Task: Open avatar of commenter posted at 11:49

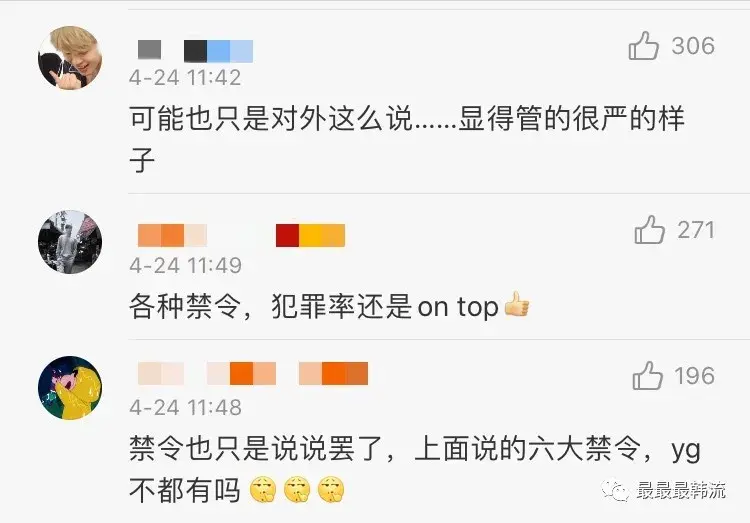Action: [69, 241]
